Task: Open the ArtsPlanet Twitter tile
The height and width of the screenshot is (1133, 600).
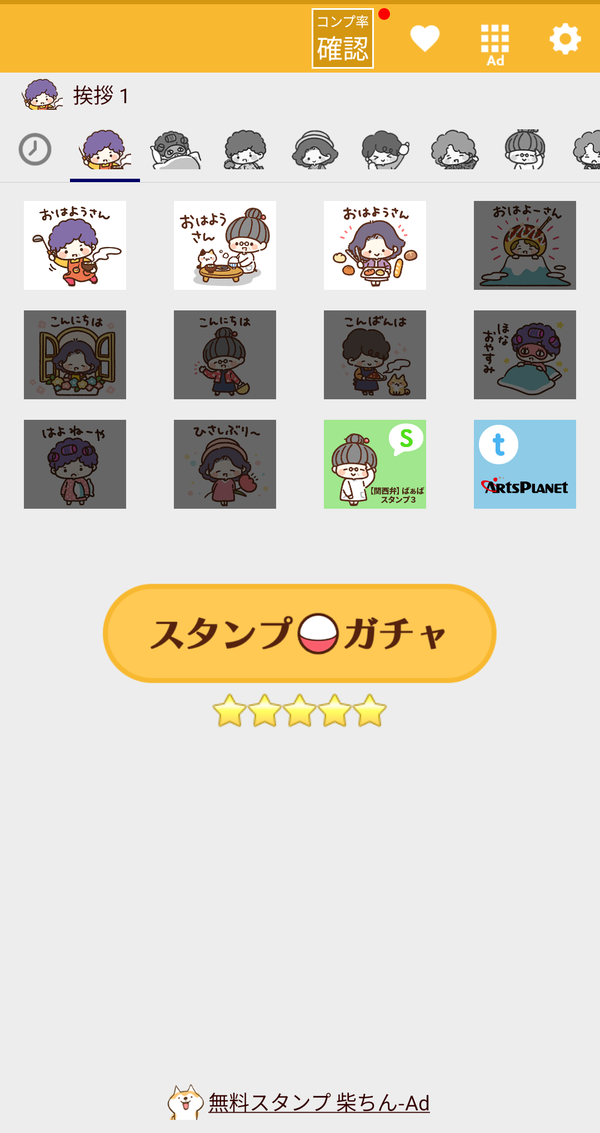Action: coord(525,465)
